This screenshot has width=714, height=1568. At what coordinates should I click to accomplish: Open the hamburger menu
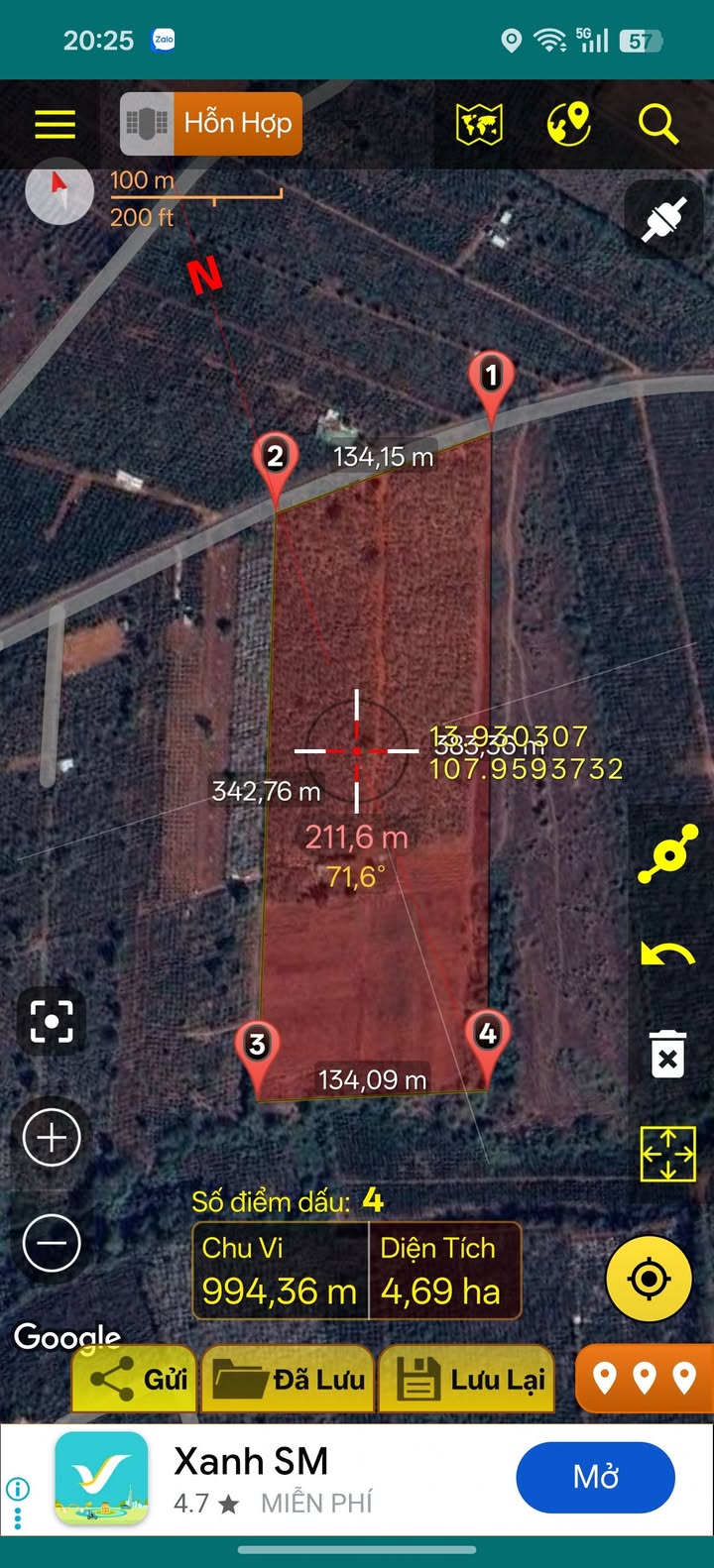click(55, 124)
